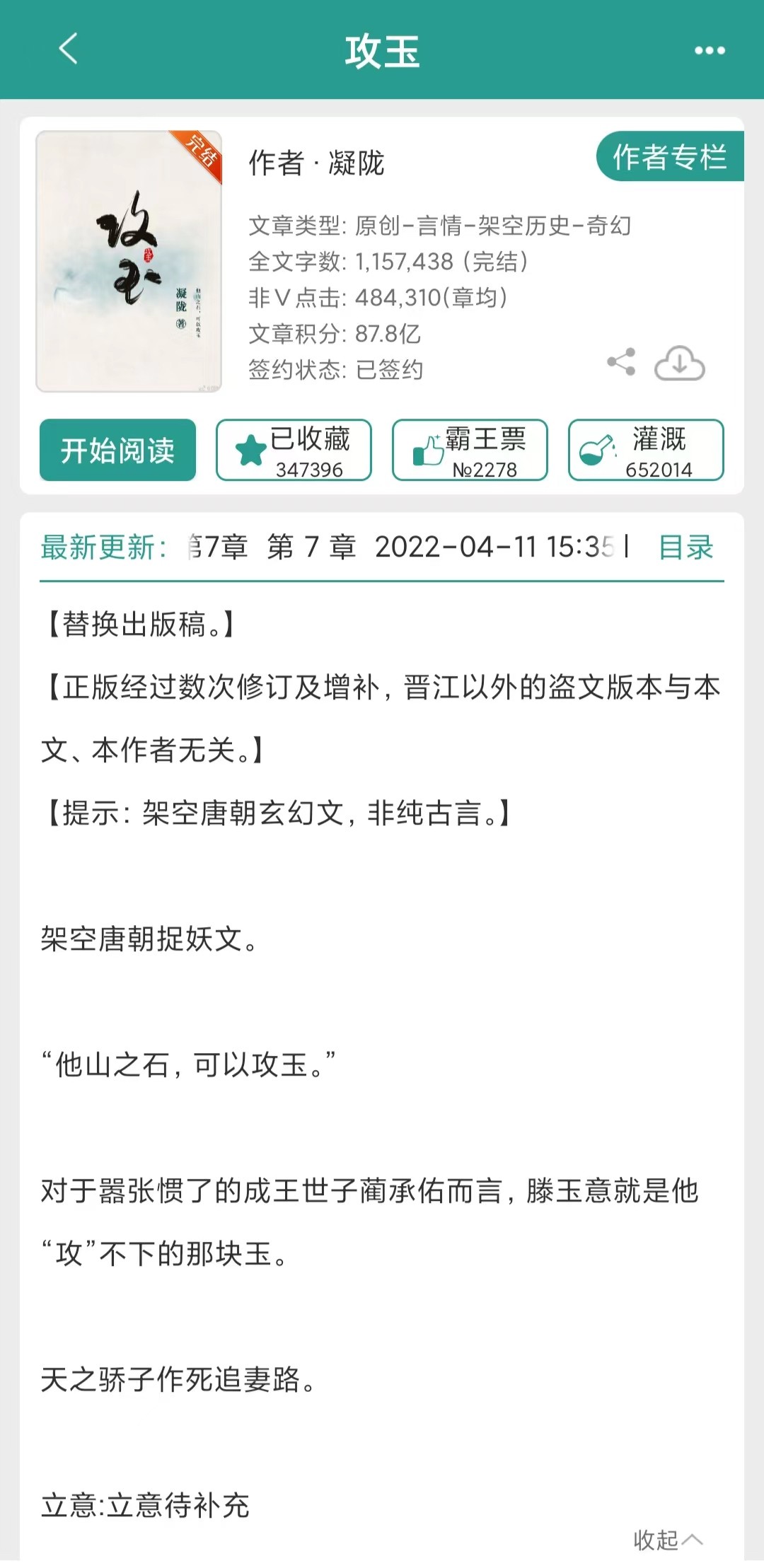Open the three-dot overflow menu

click(x=709, y=50)
